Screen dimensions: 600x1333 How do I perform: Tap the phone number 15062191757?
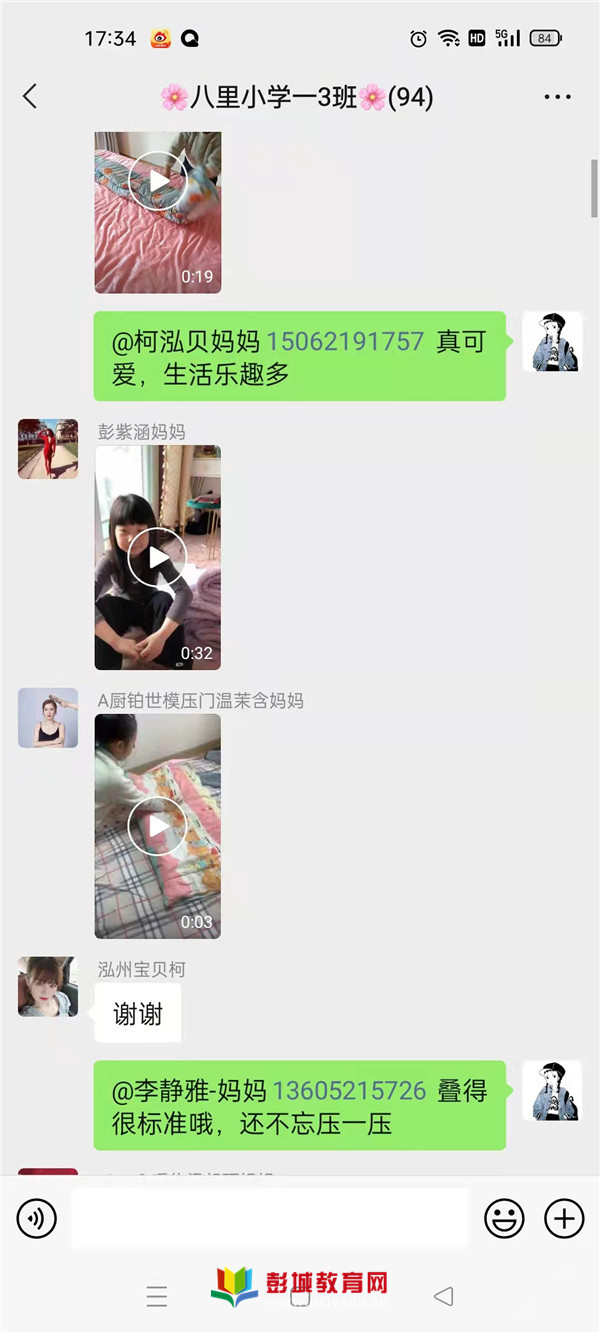pos(345,342)
